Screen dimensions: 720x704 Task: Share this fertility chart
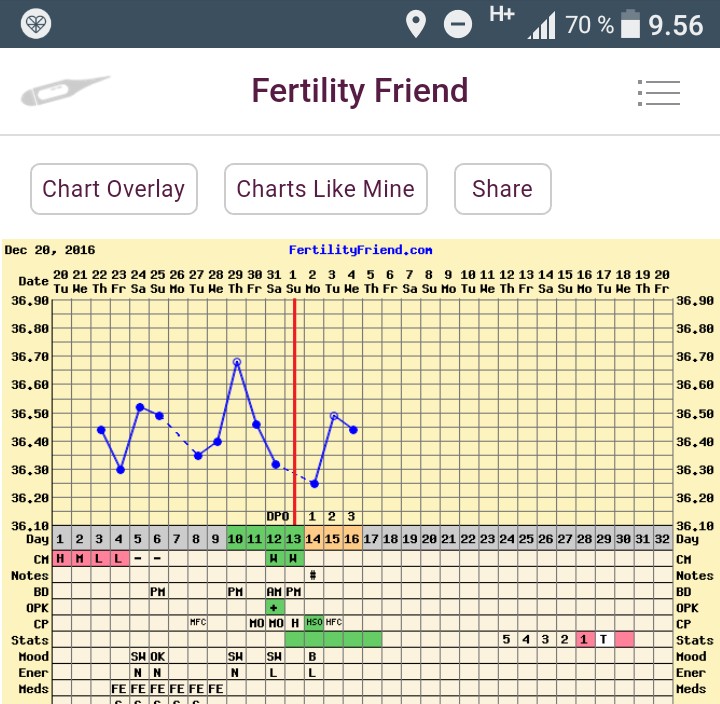coord(502,189)
